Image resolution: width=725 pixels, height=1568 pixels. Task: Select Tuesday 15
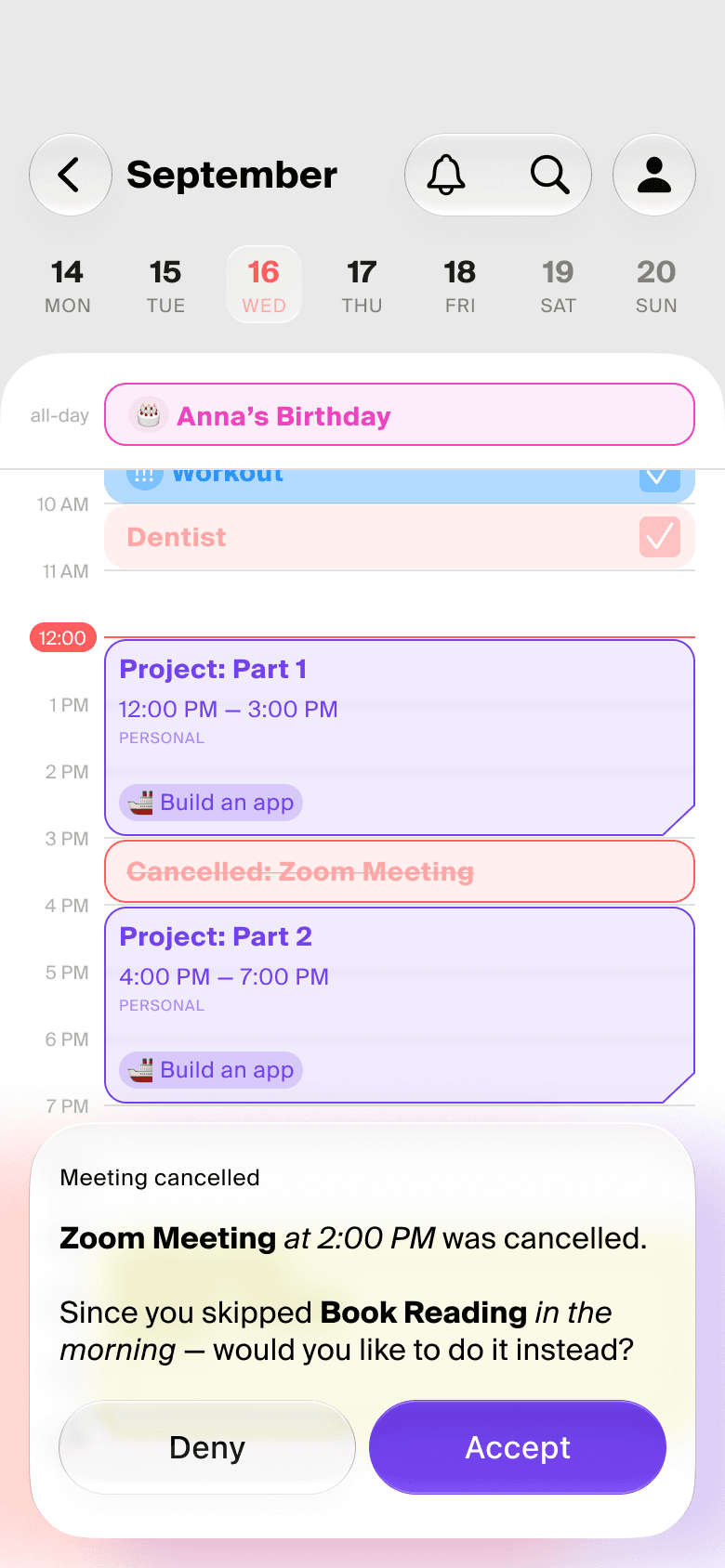coord(165,285)
